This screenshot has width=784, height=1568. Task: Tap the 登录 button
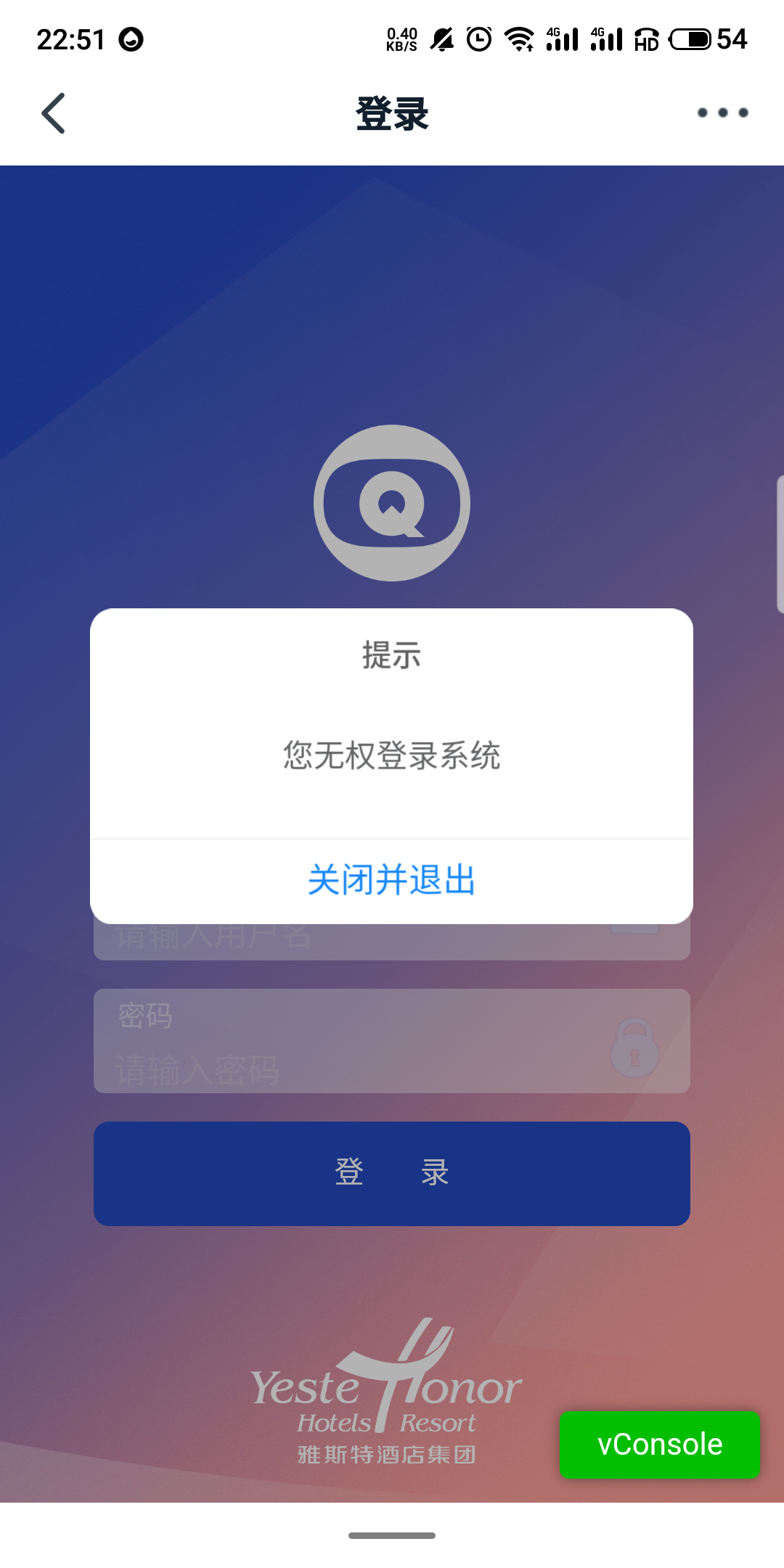click(x=391, y=1173)
